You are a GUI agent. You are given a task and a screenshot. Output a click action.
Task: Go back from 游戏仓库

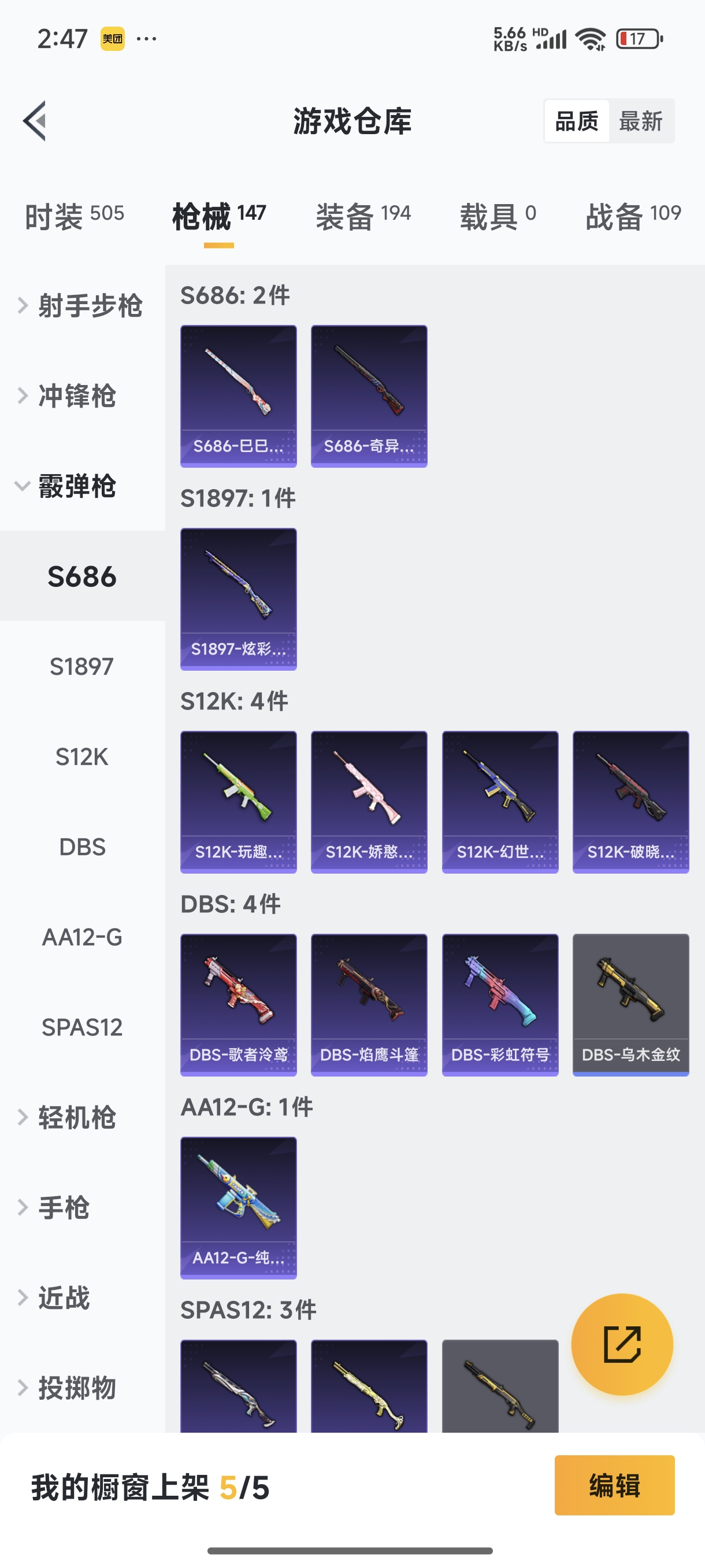(x=35, y=120)
